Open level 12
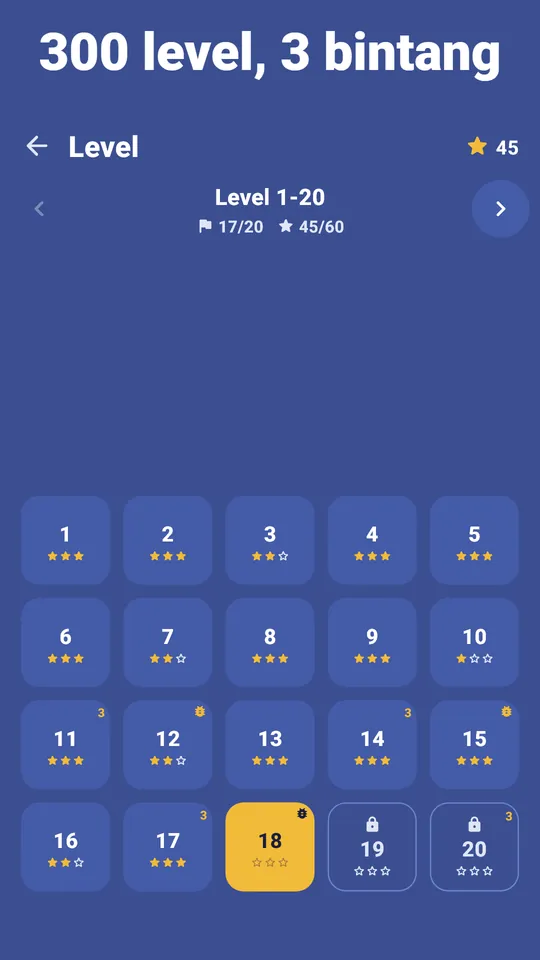540x960 pixels. point(168,745)
